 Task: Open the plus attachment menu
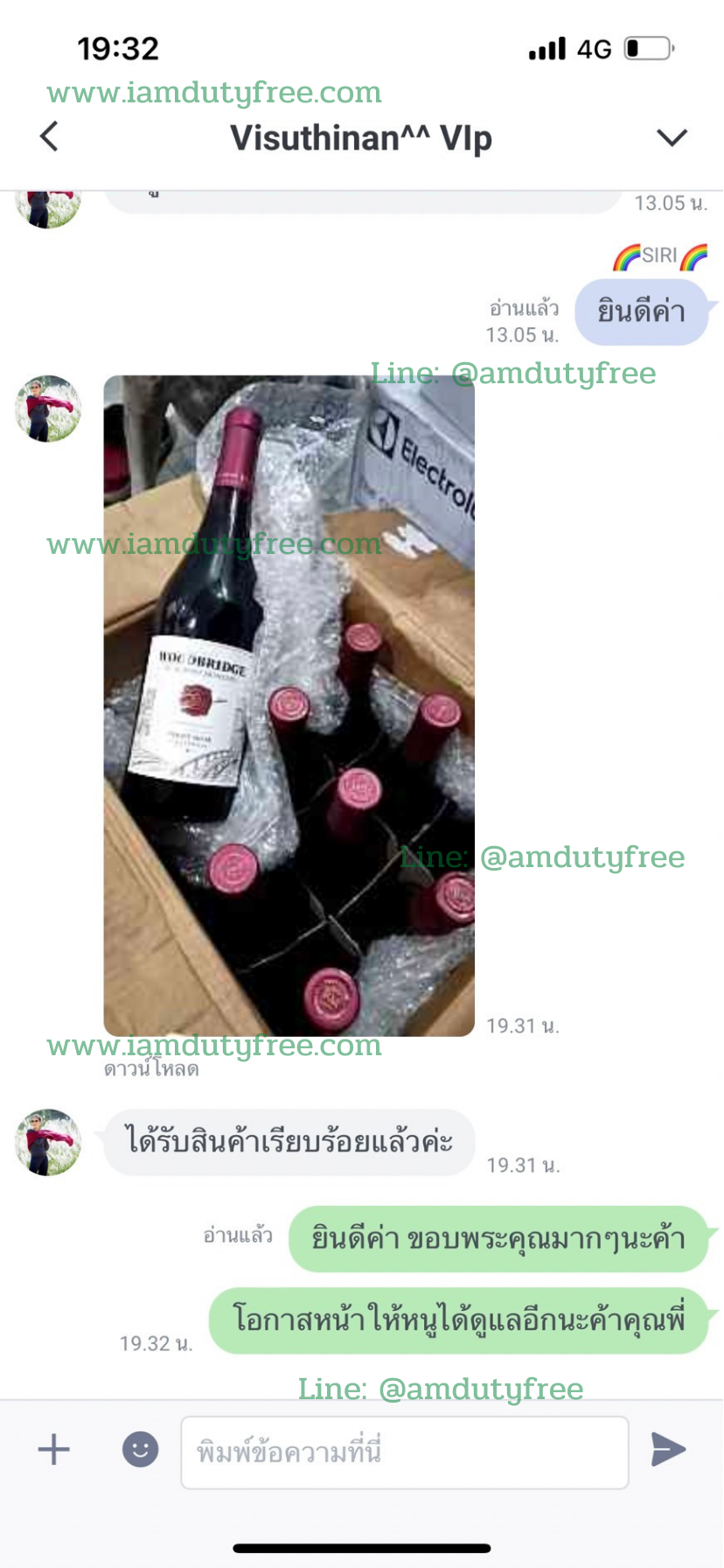coord(53,1449)
